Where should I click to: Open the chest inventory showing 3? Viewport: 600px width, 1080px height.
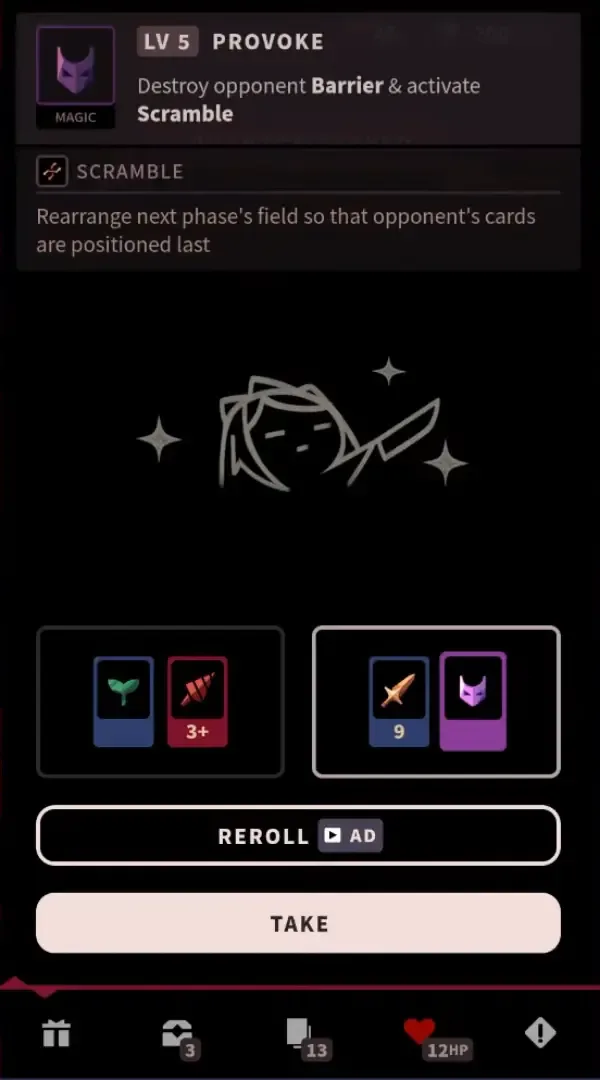(x=178, y=1035)
